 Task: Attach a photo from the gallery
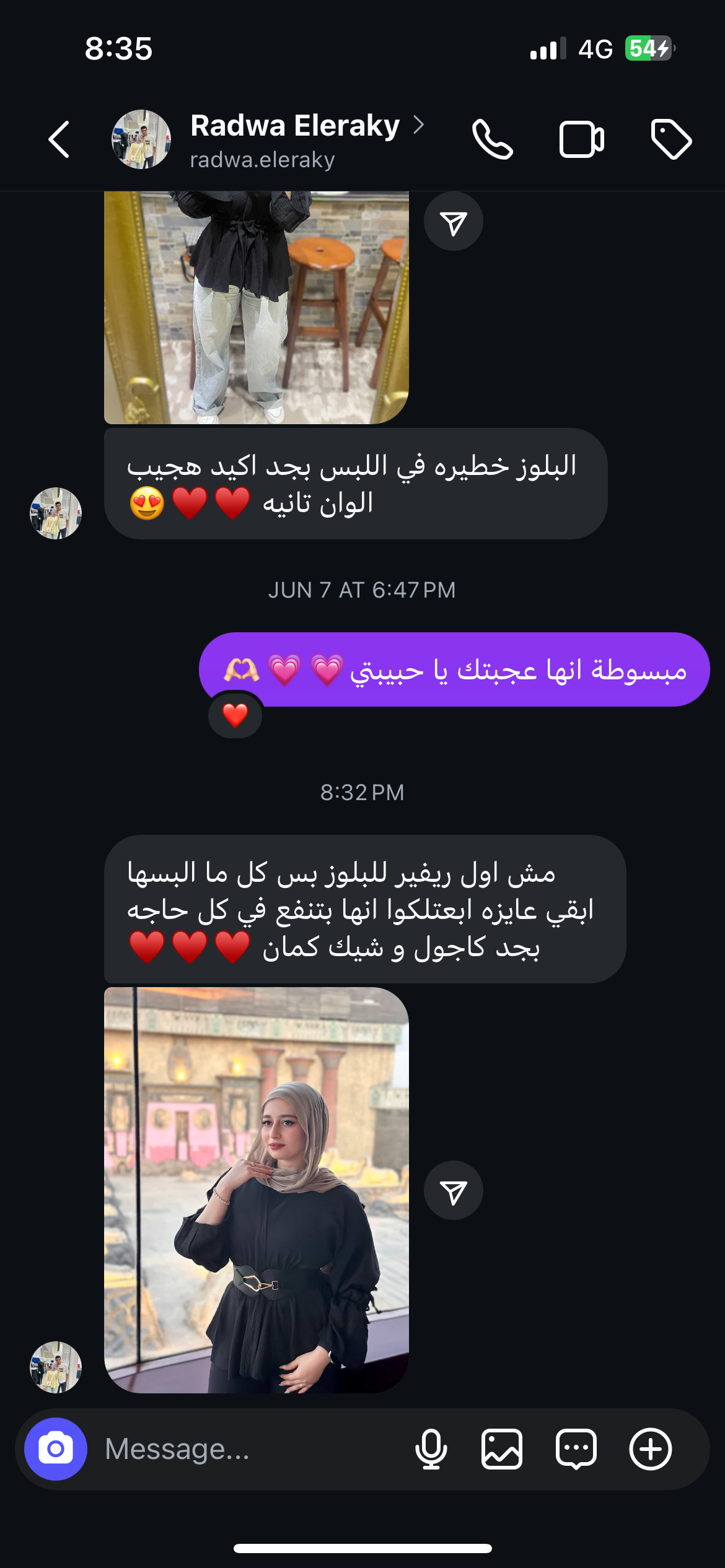tap(501, 1449)
